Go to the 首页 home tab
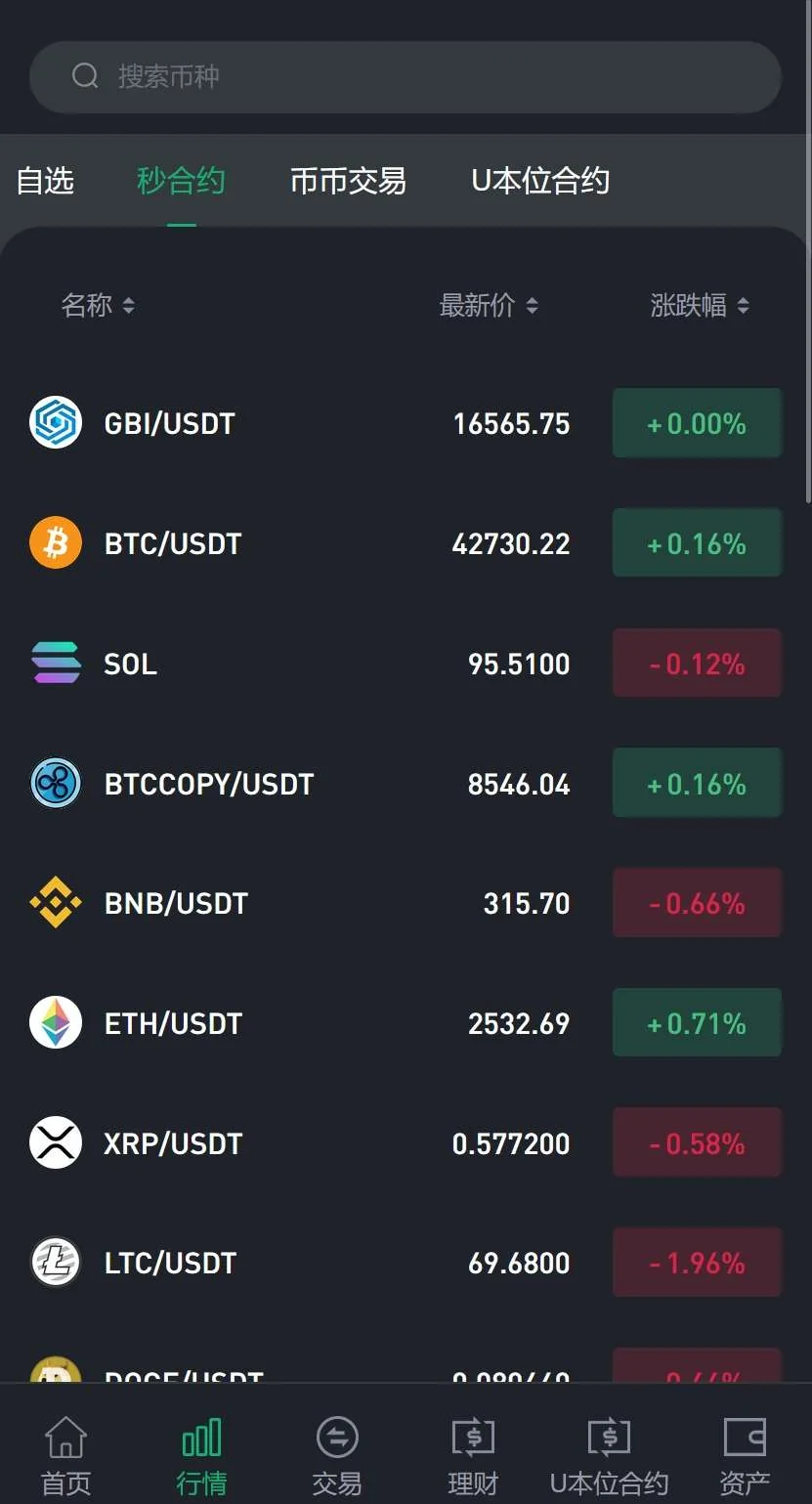Viewport: 812px width, 1504px height. point(65,1456)
